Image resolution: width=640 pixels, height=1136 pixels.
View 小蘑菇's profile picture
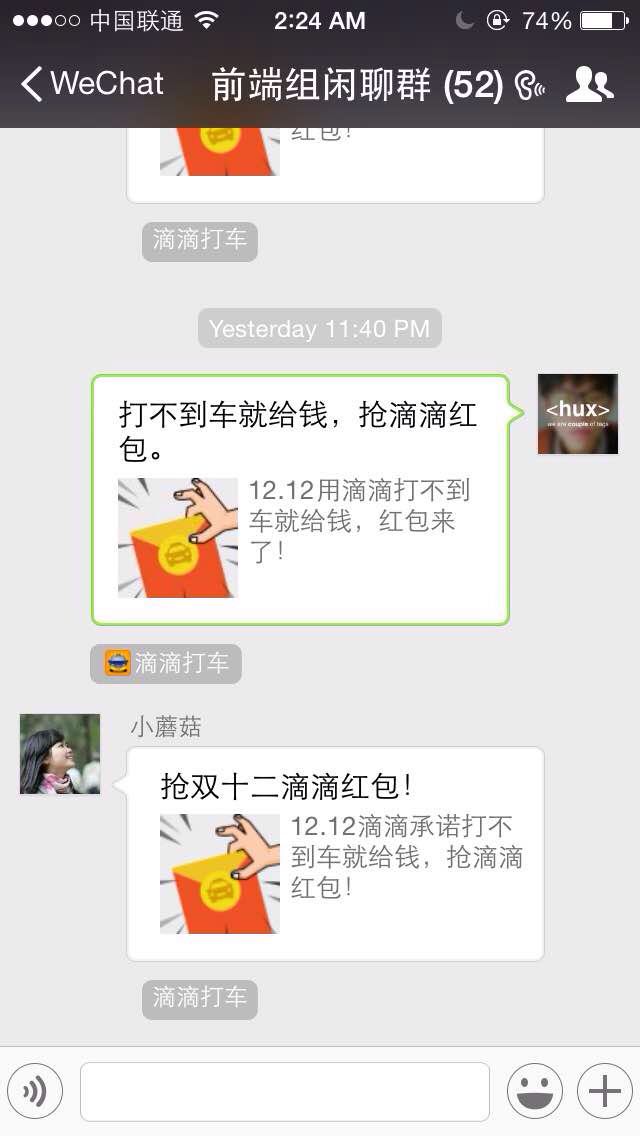click(x=60, y=754)
